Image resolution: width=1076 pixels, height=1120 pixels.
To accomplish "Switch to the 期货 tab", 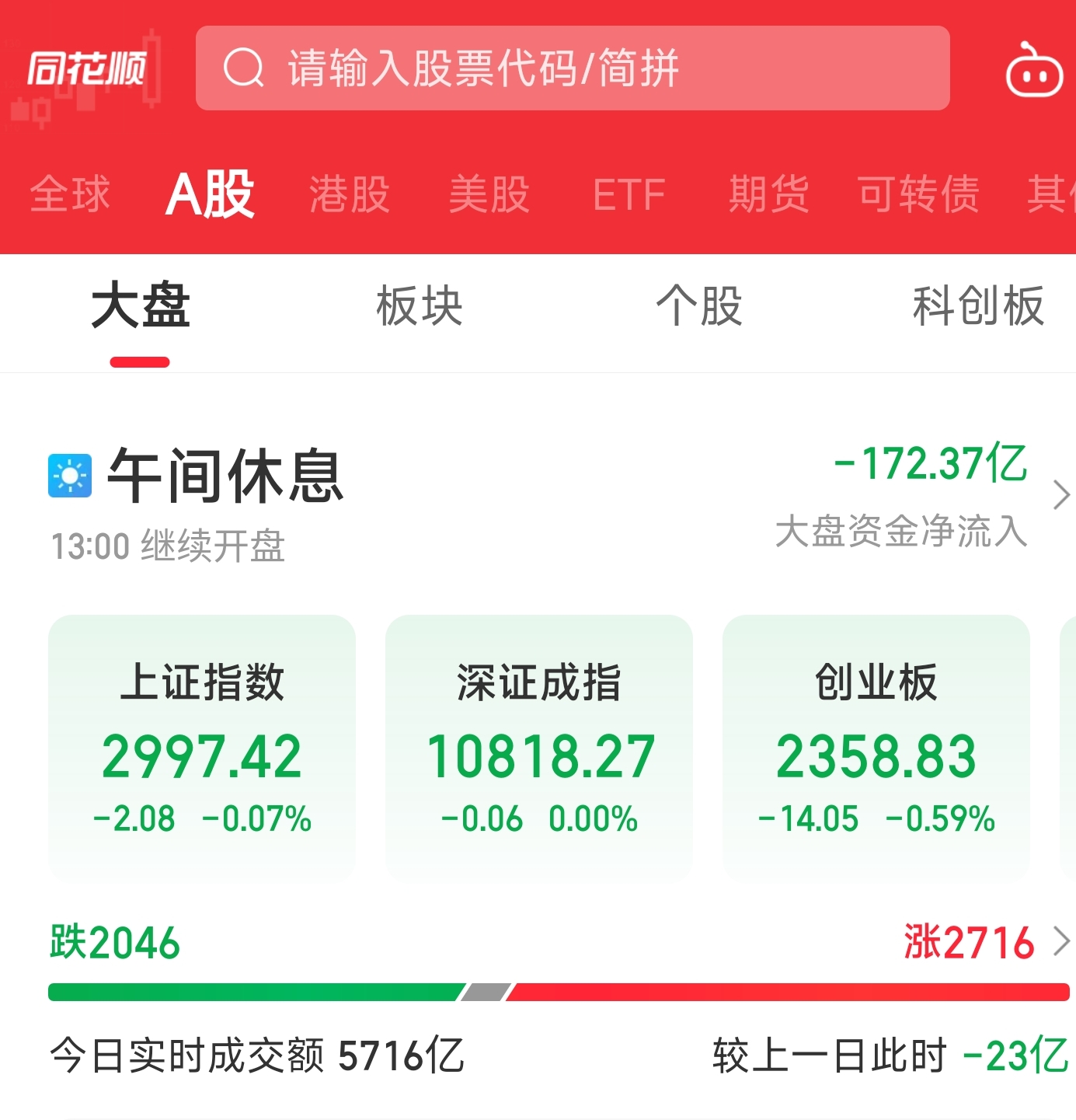I will (x=768, y=194).
